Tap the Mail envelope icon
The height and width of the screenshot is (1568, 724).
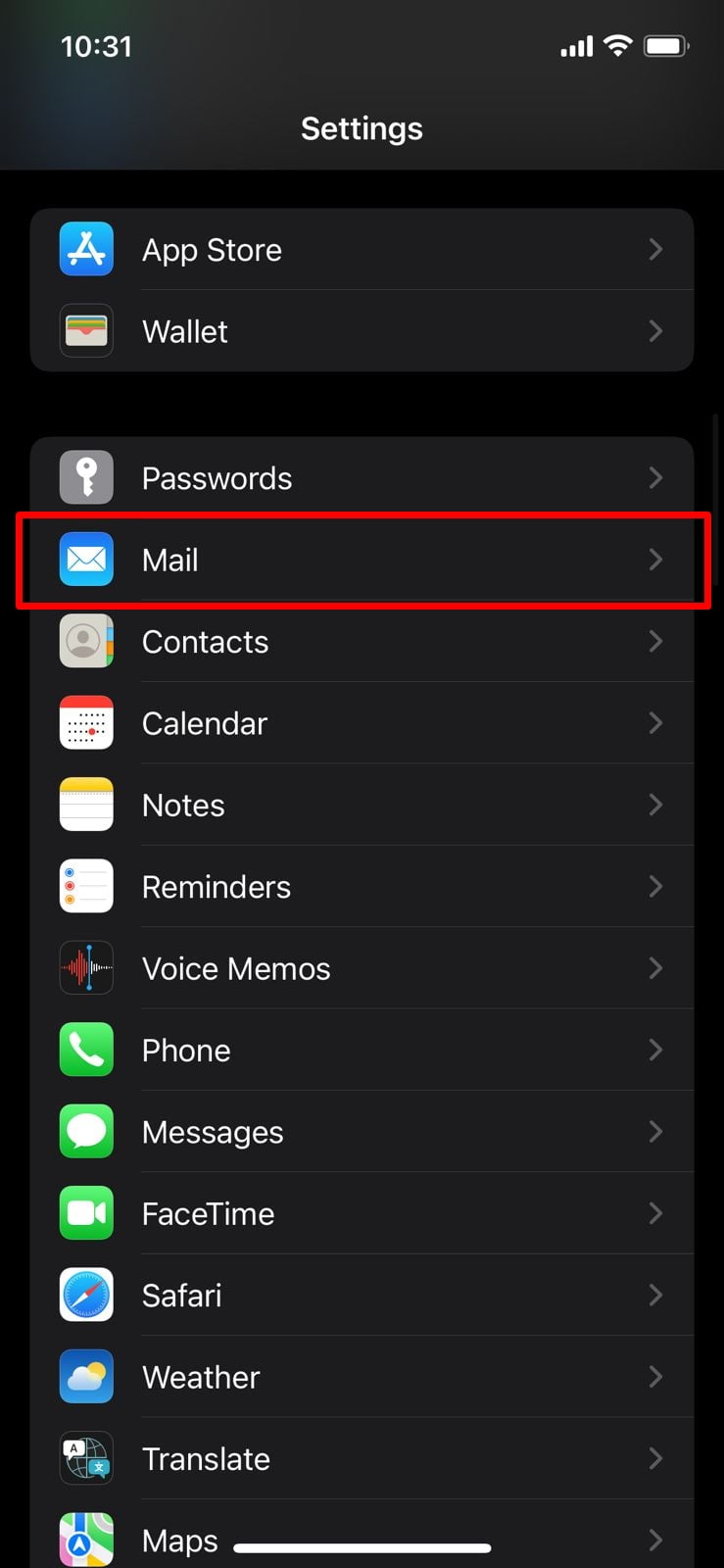pos(86,560)
